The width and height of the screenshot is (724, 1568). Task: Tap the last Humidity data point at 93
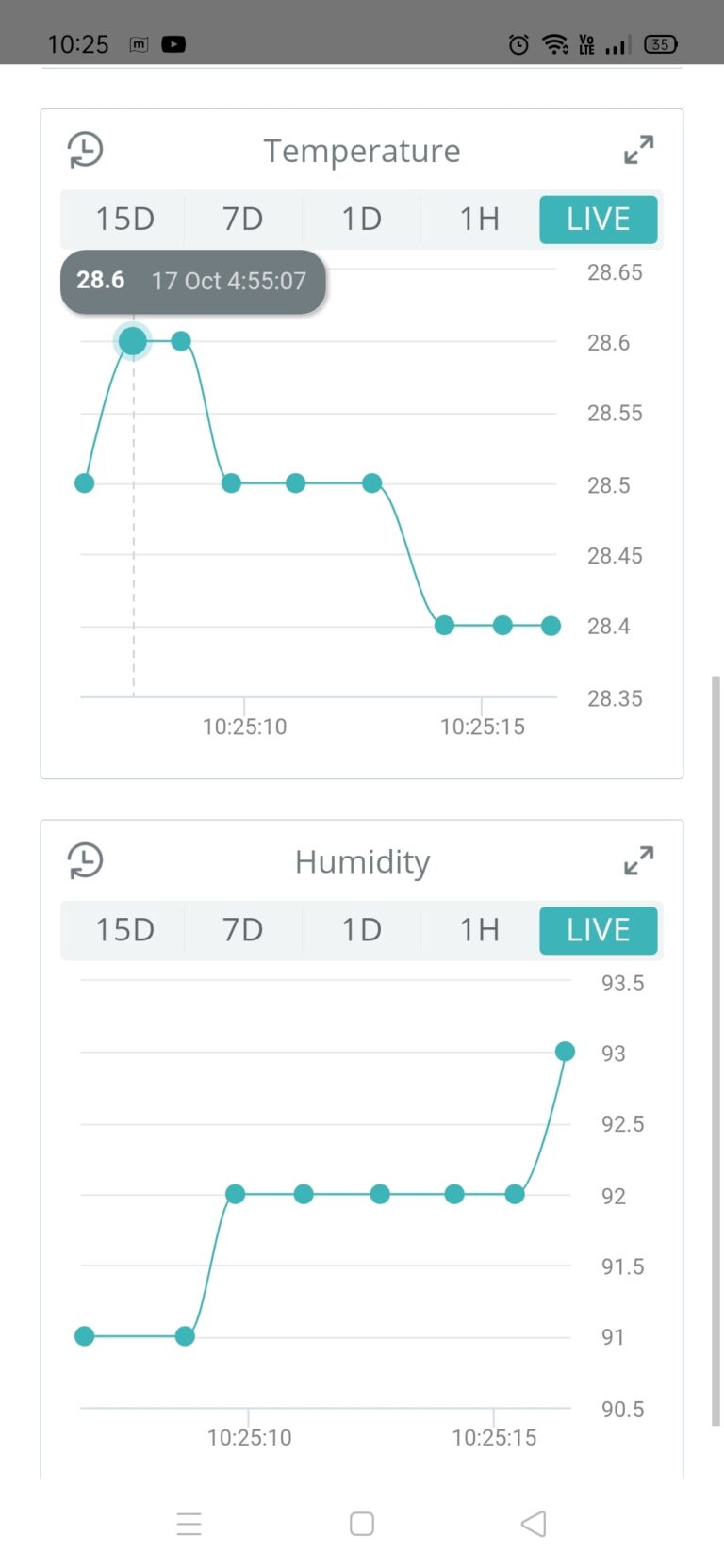pyautogui.click(x=565, y=1052)
